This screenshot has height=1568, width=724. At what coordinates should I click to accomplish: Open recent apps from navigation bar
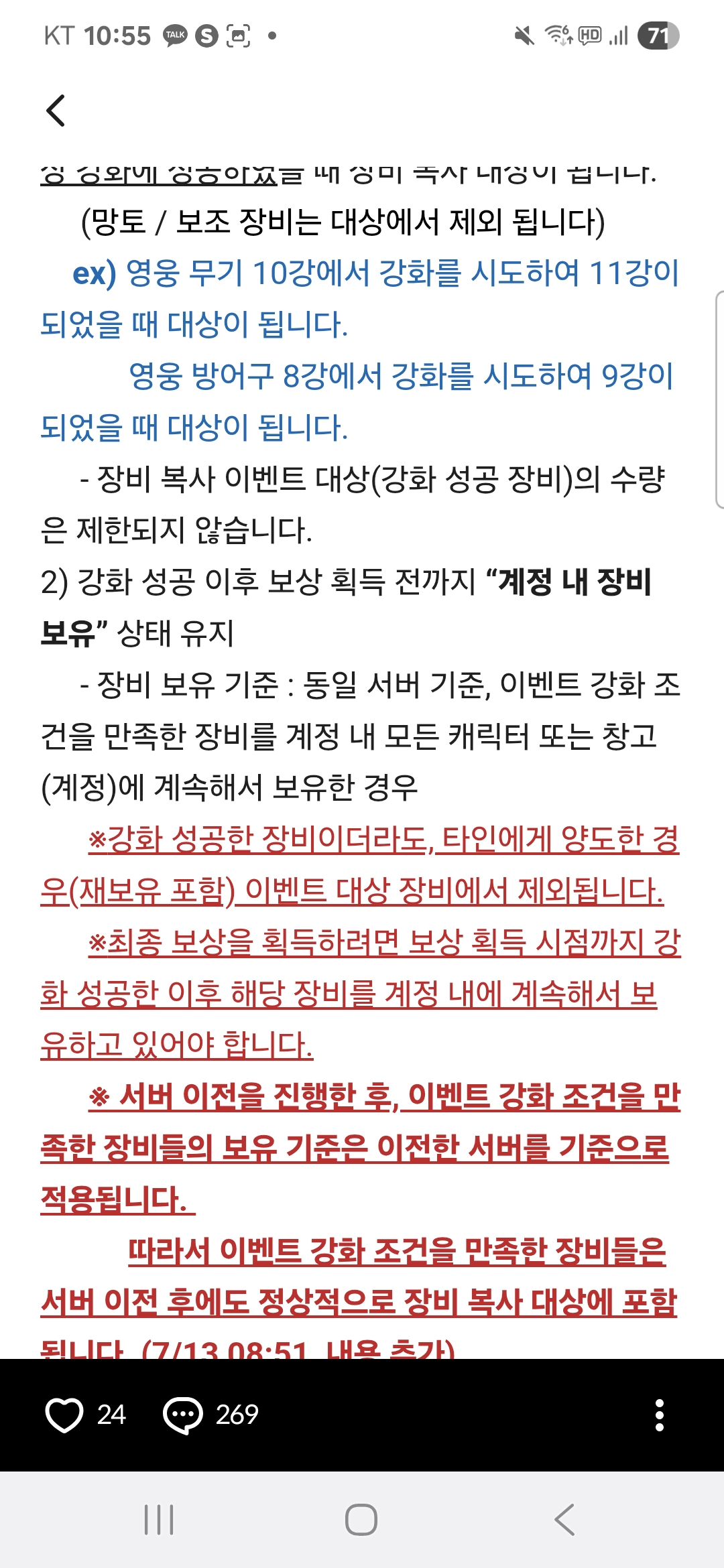[159, 1519]
